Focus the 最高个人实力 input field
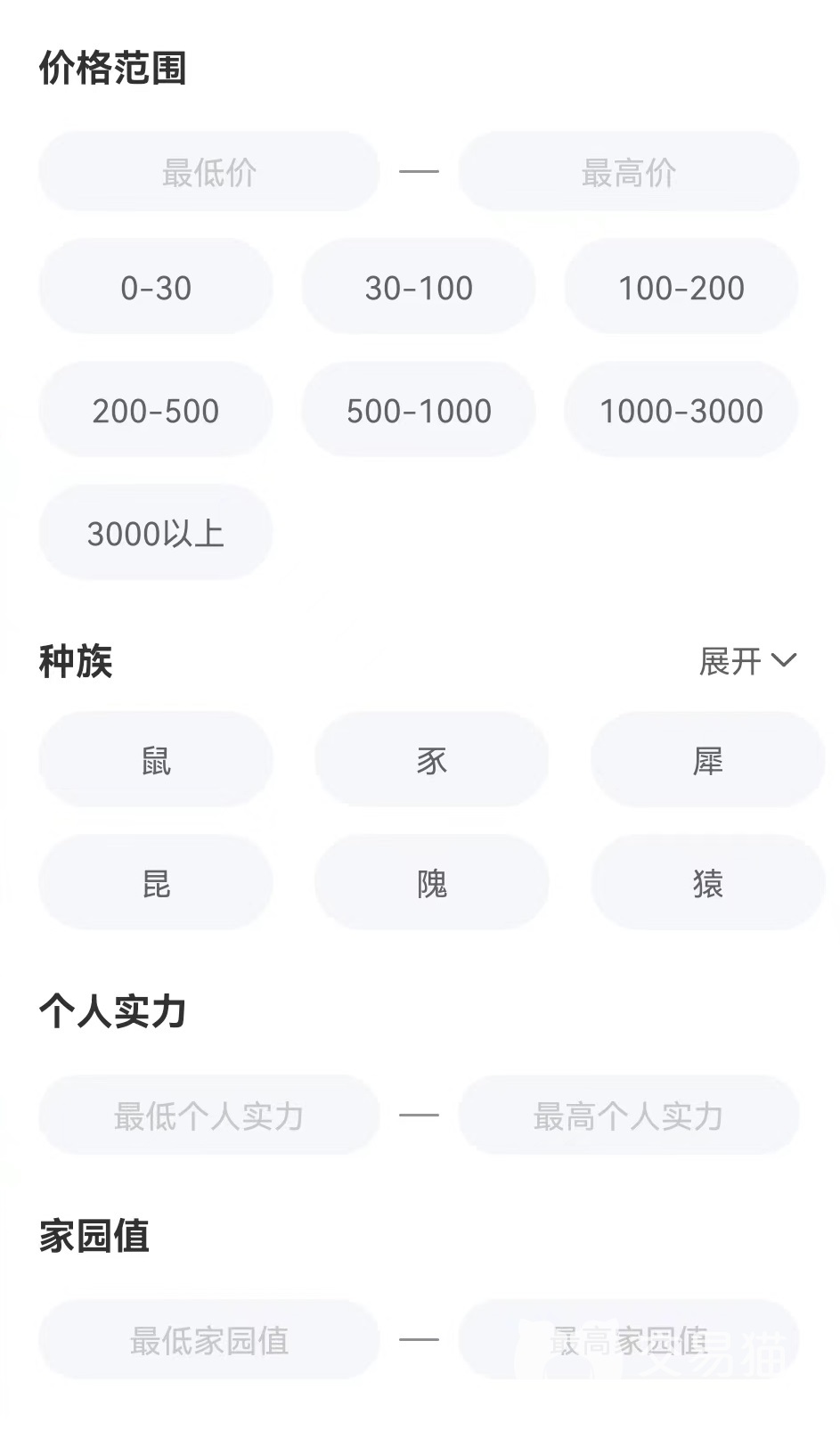The image size is (840, 1439). point(628,1116)
